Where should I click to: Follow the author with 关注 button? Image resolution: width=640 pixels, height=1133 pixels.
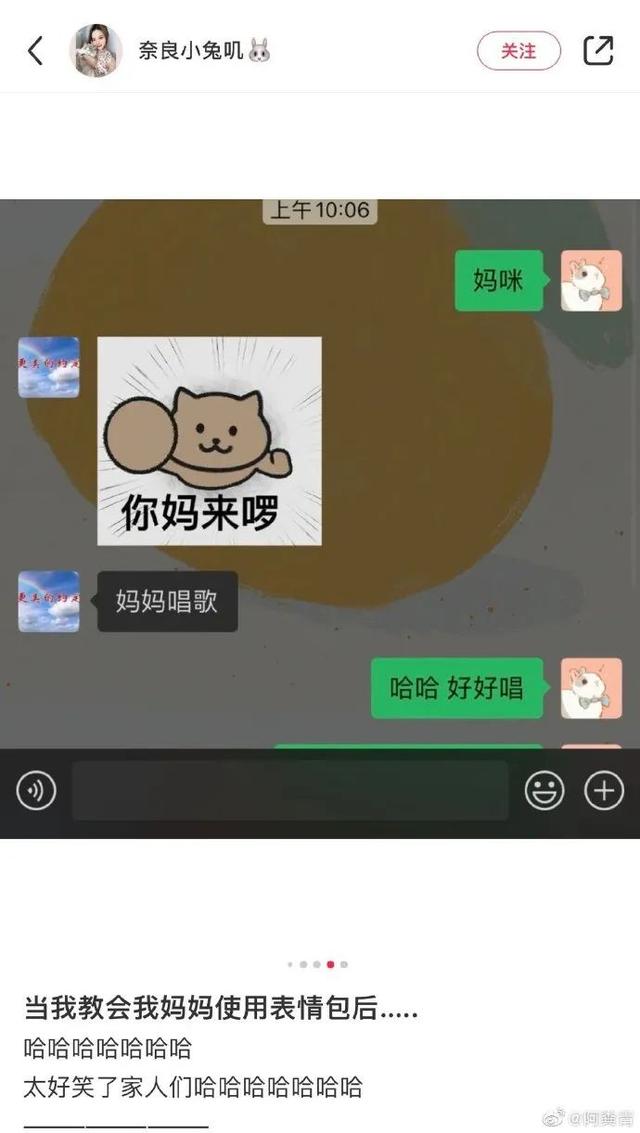[518, 51]
